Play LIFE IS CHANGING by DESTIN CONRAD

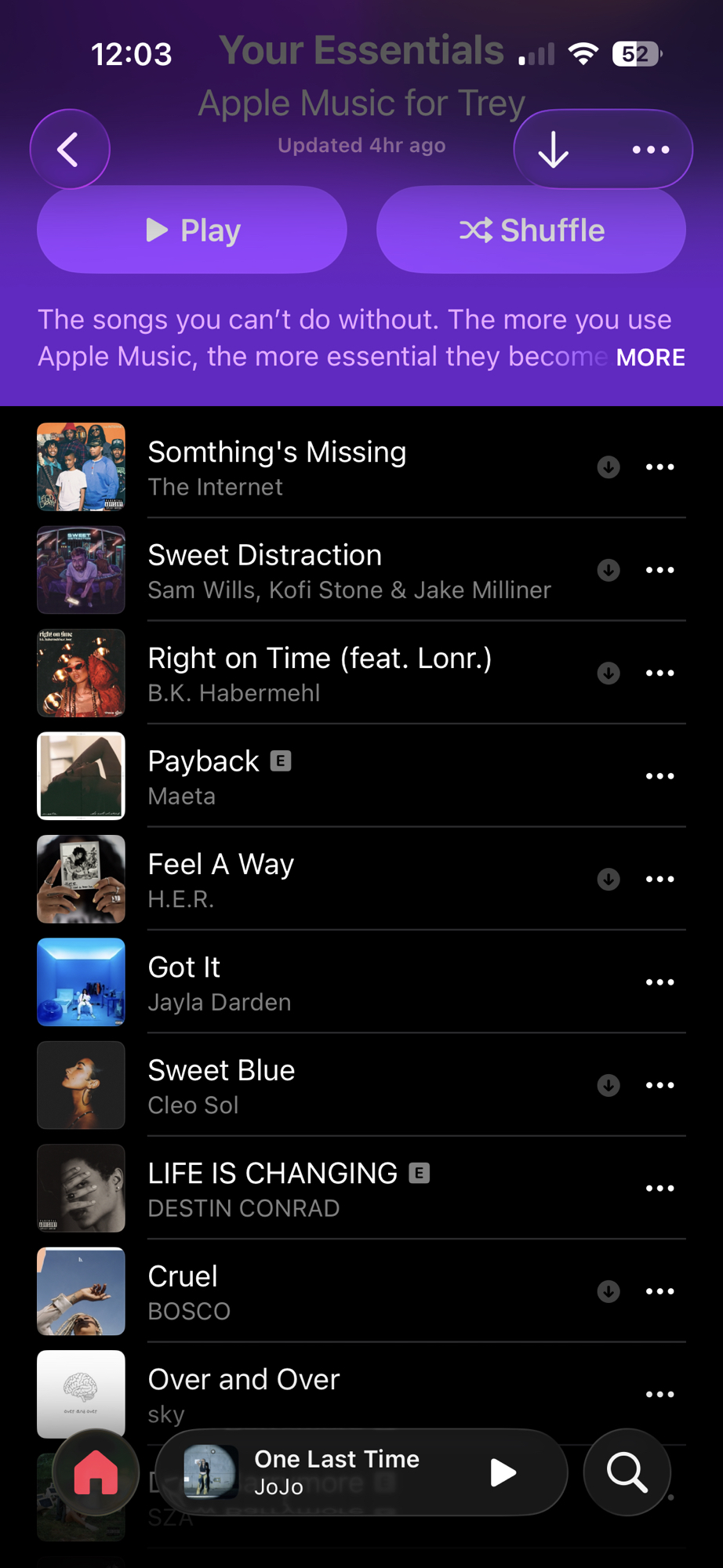pyautogui.click(x=314, y=1189)
